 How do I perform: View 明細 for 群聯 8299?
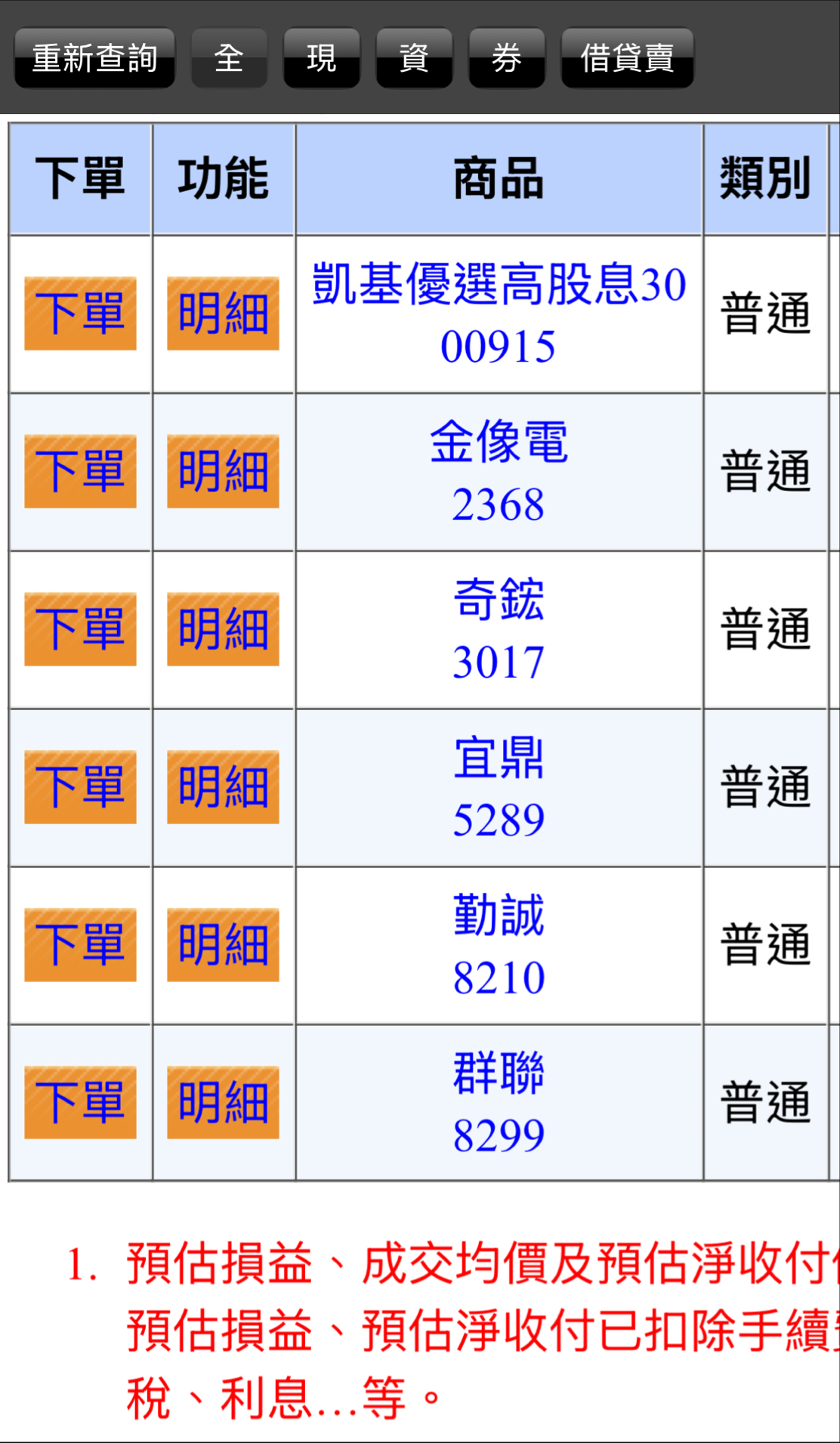tap(223, 1103)
